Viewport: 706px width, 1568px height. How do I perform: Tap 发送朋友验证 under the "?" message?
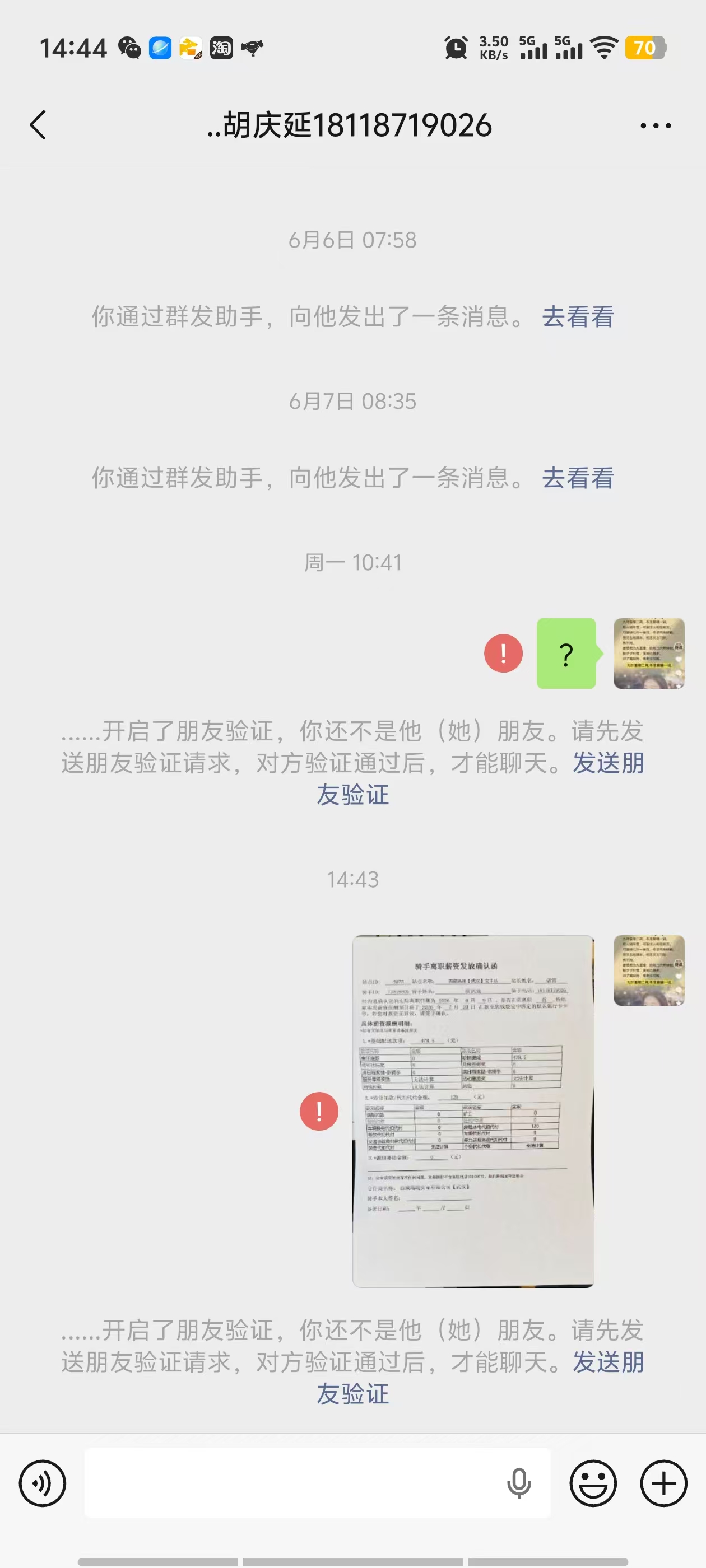point(480,778)
